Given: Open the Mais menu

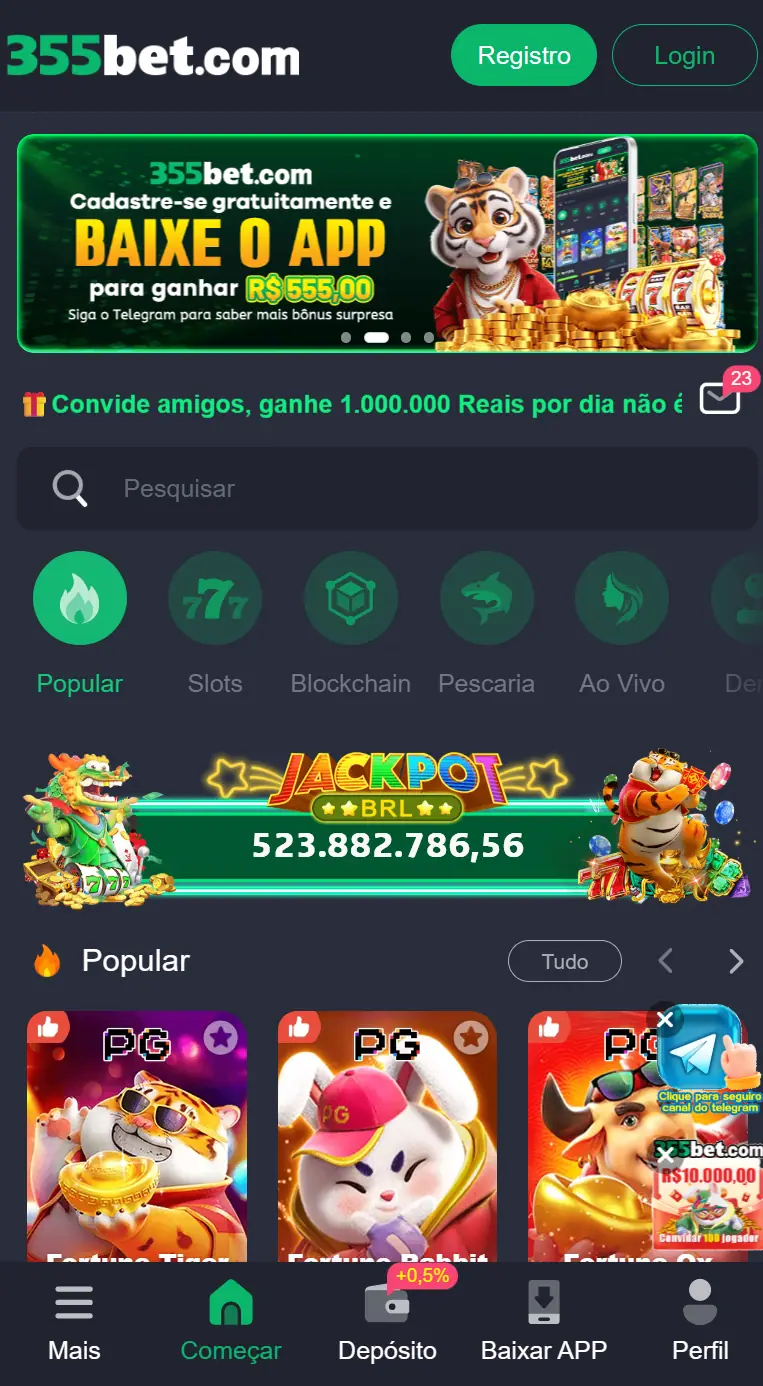Looking at the screenshot, I should (74, 1321).
